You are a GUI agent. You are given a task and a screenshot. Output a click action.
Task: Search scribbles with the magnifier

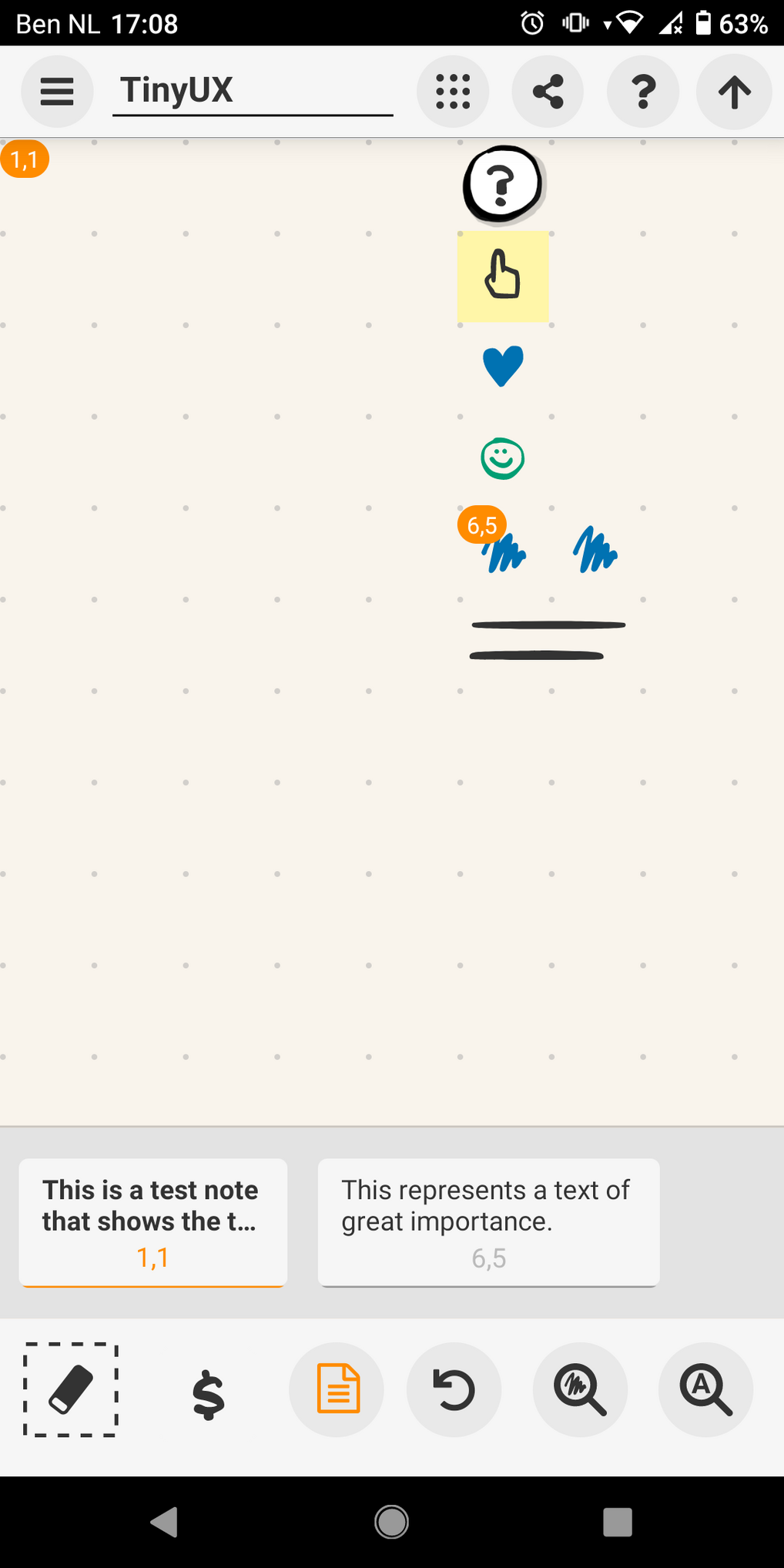[x=580, y=1389]
